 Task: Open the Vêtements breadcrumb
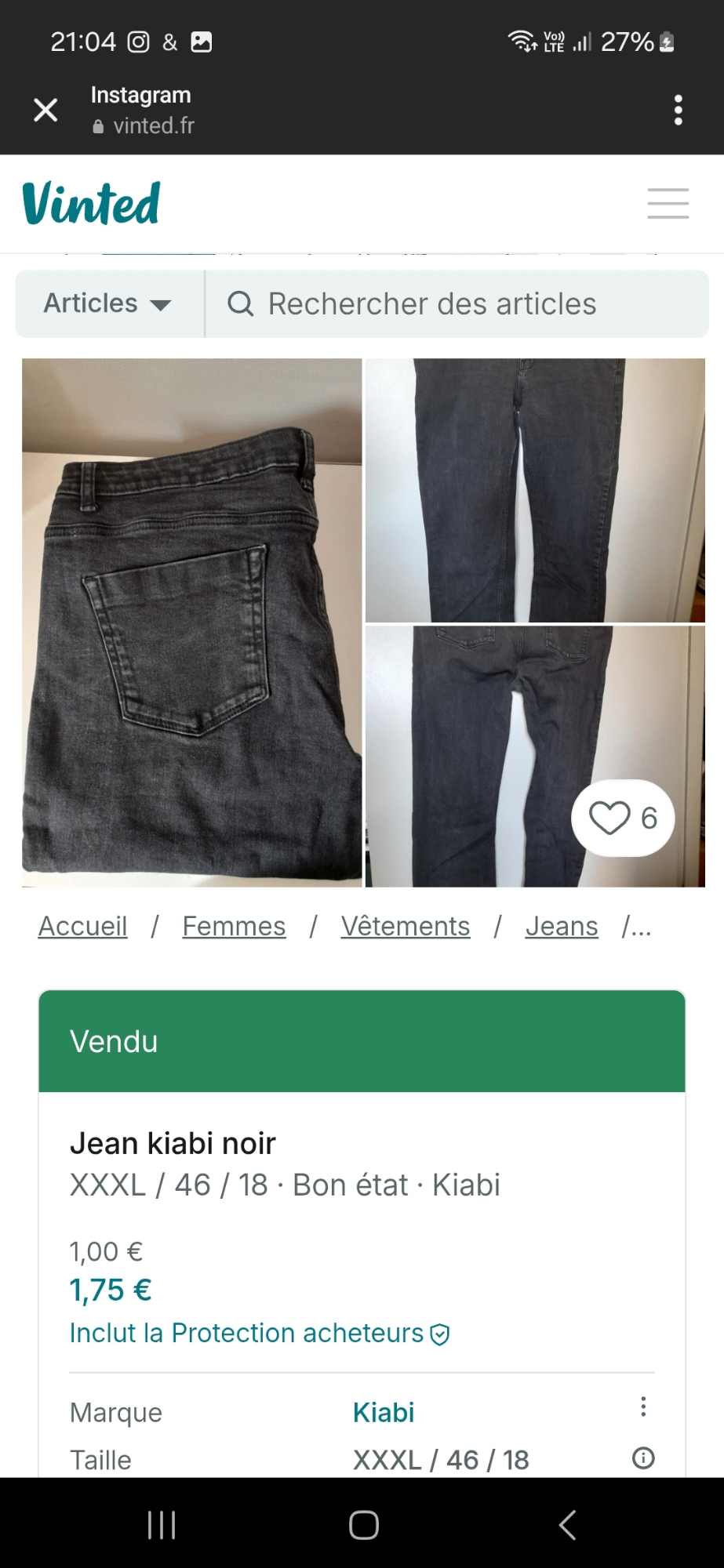click(406, 926)
